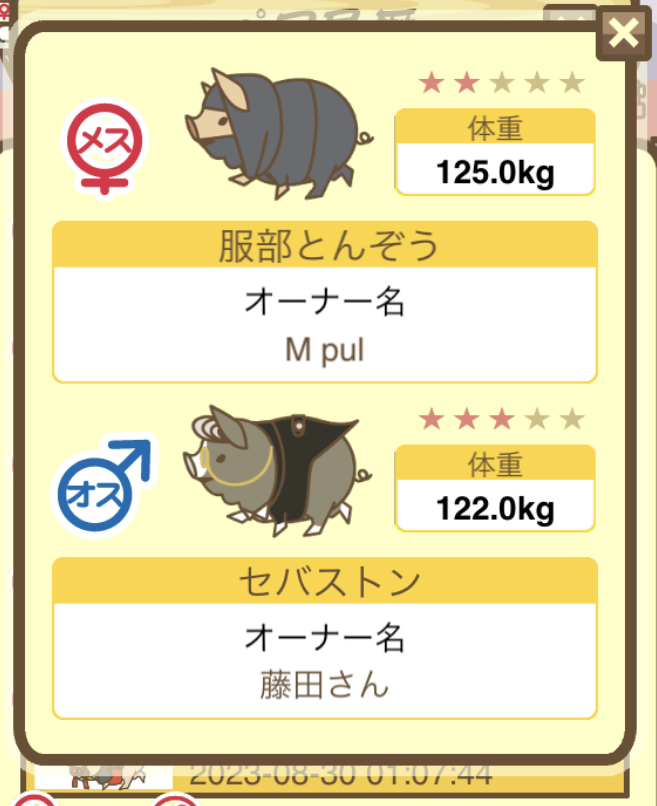Close the pig details dialog
This screenshot has height=806, width=657.
[x=624, y=34]
